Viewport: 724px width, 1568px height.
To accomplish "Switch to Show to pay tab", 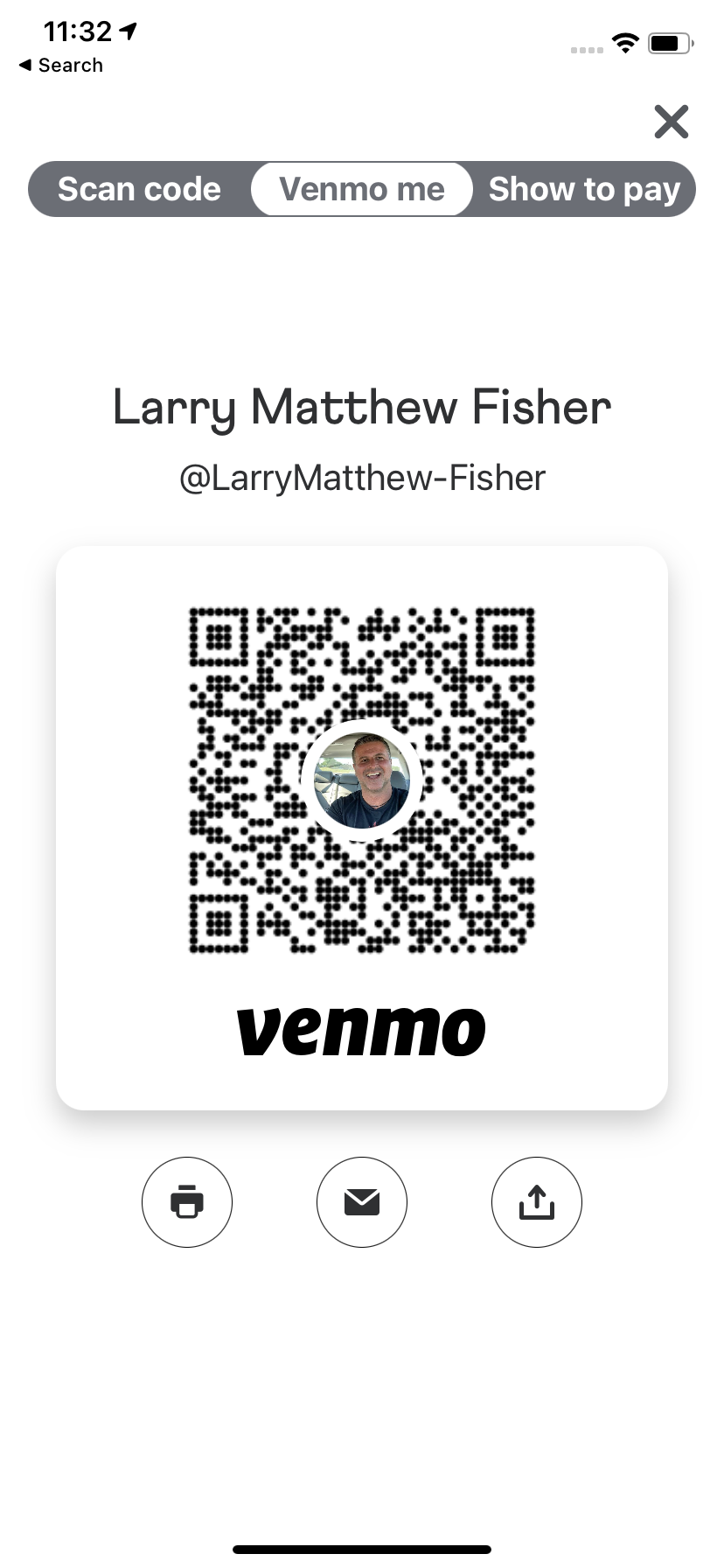I will click(x=583, y=189).
